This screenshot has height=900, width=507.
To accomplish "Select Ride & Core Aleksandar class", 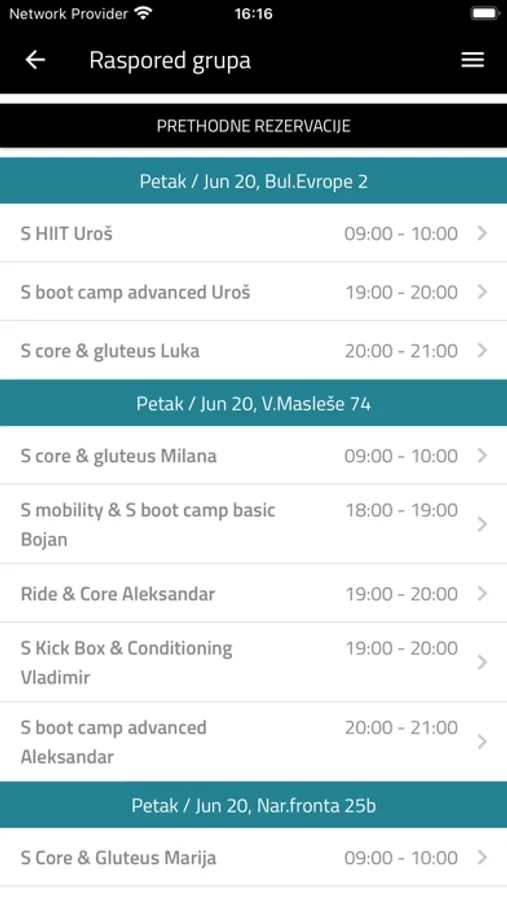I will click(253, 593).
